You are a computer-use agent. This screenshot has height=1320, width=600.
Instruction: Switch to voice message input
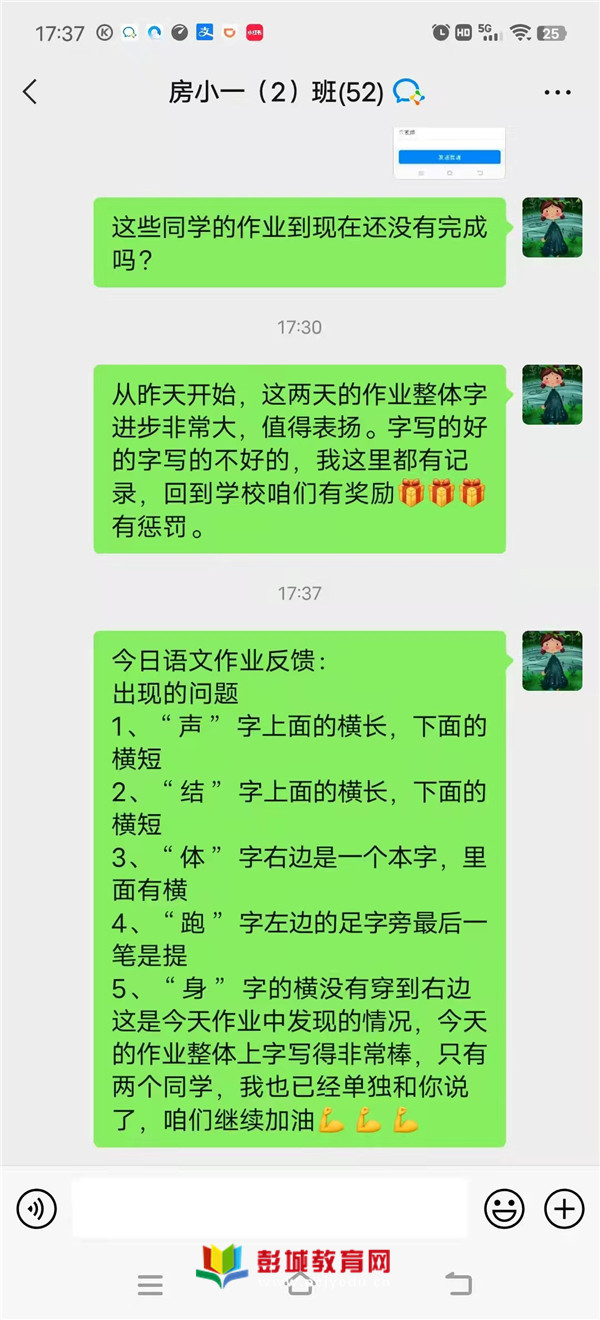click(36, 1209)
